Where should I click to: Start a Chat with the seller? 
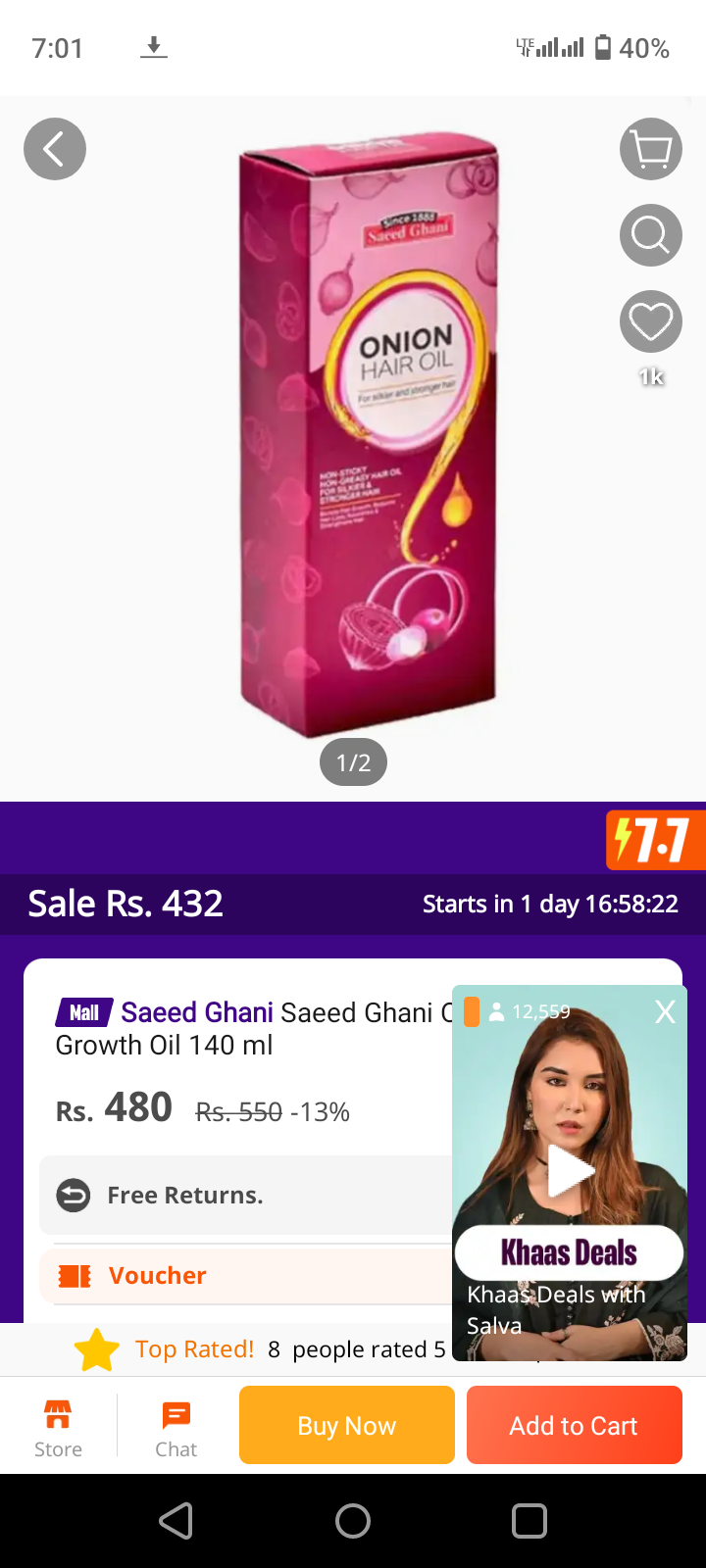[176, 1427]
